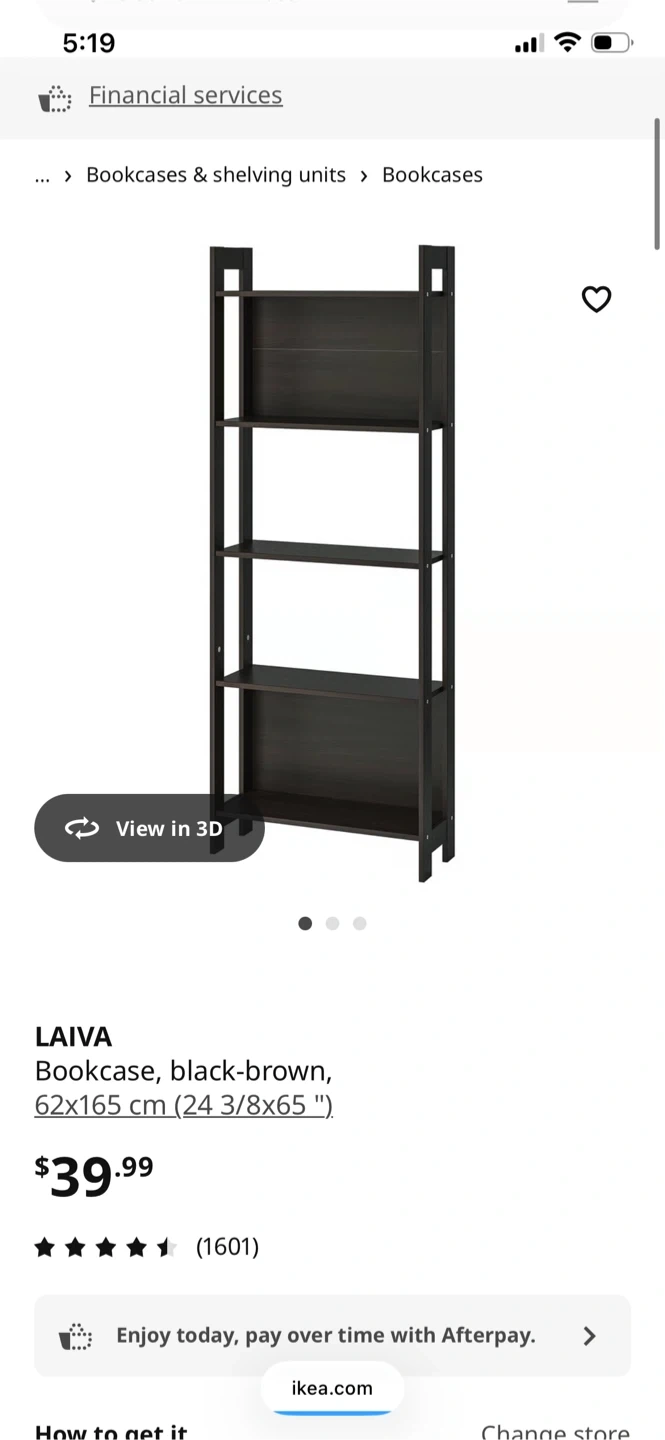Go to Bookcases & shelving units breadcrumb
Image resolution: width=665 pixels, height=1440 pixels.
pos(216,175)
